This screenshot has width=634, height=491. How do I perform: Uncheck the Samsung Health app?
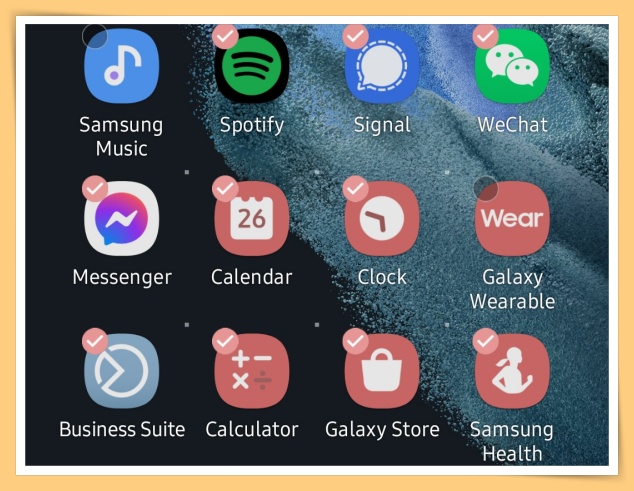[485, 342]
